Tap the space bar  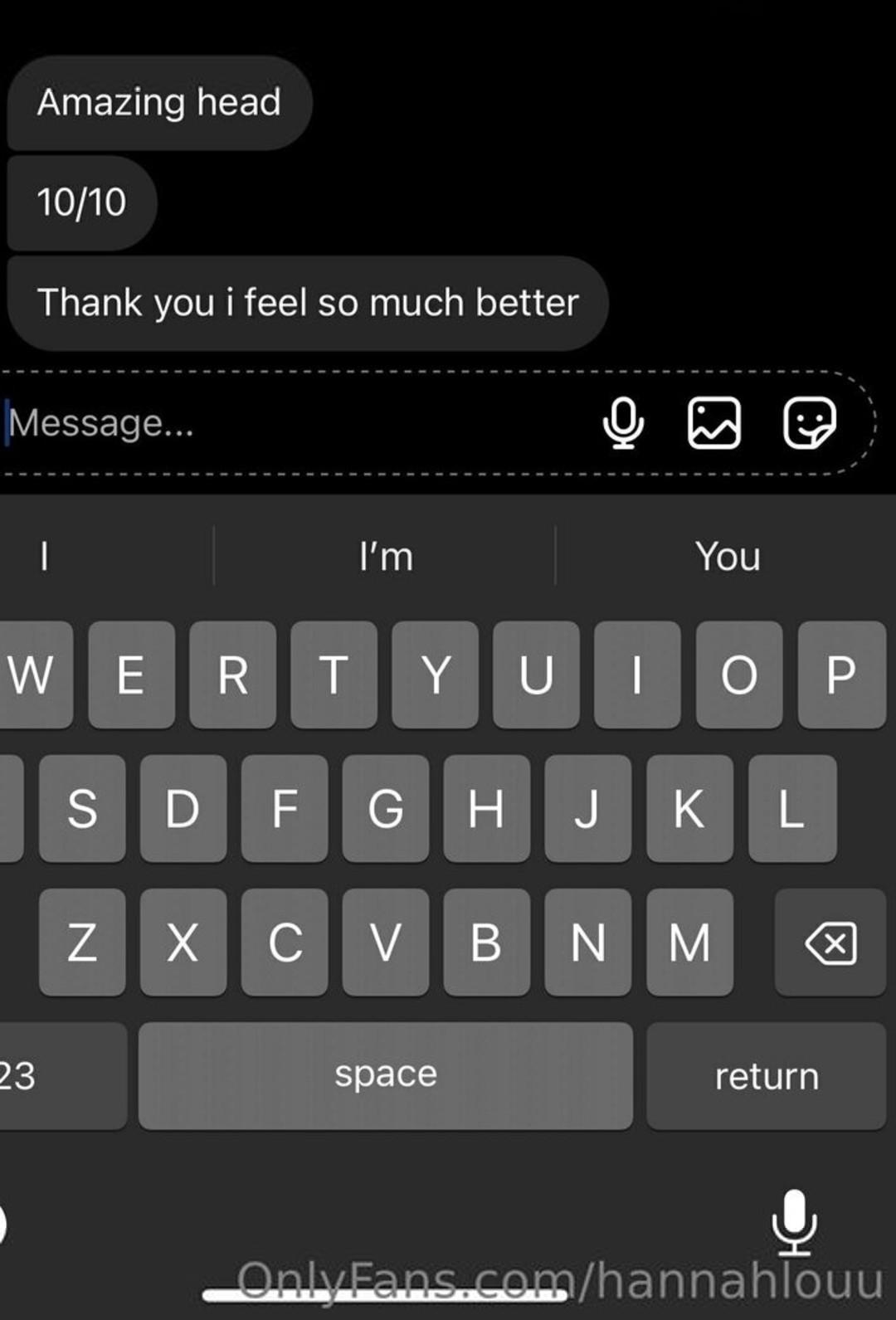point(386,1076)
